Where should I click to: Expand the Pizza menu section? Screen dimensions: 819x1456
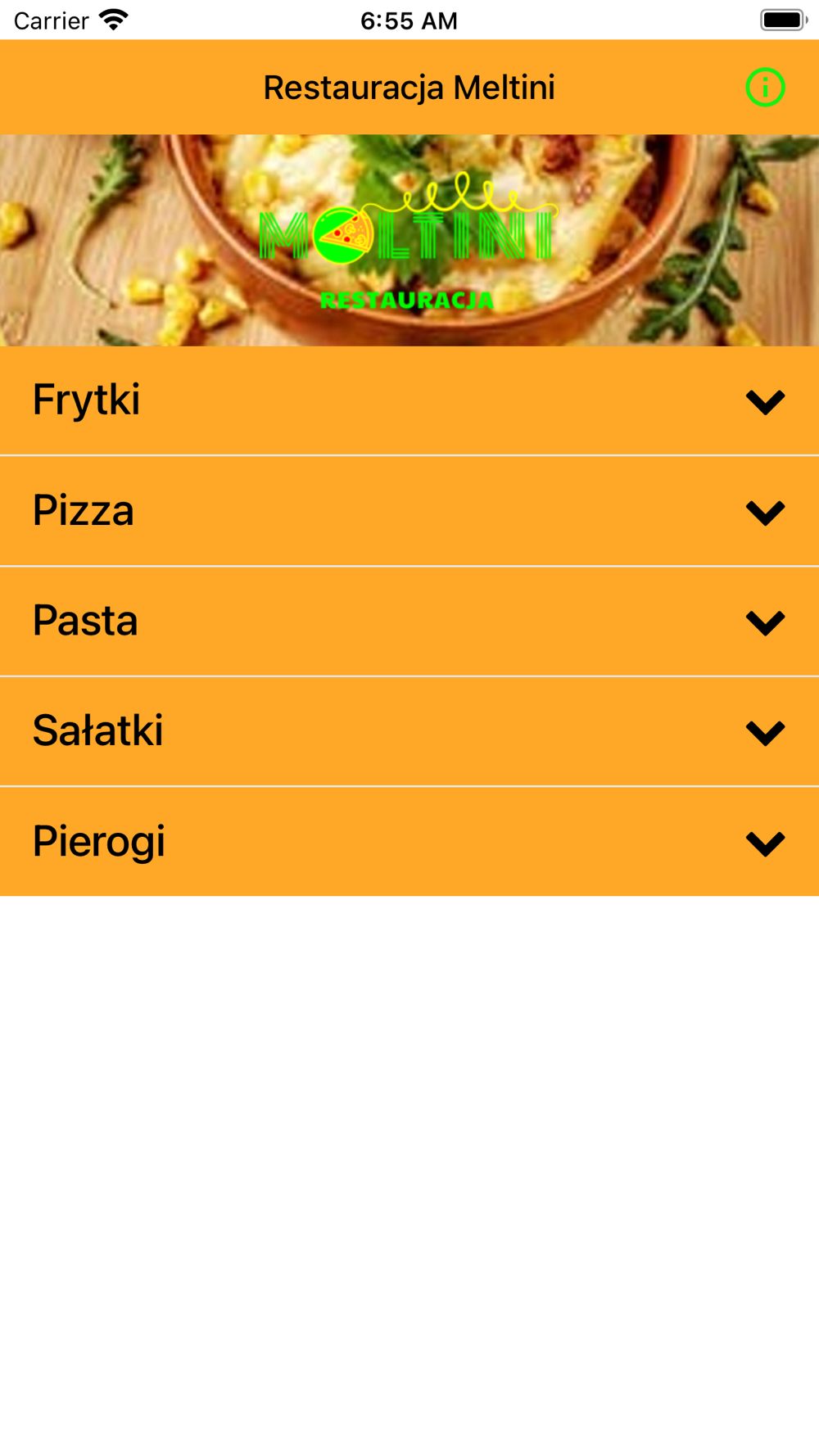pyautogui.click(x=765, y=512)
